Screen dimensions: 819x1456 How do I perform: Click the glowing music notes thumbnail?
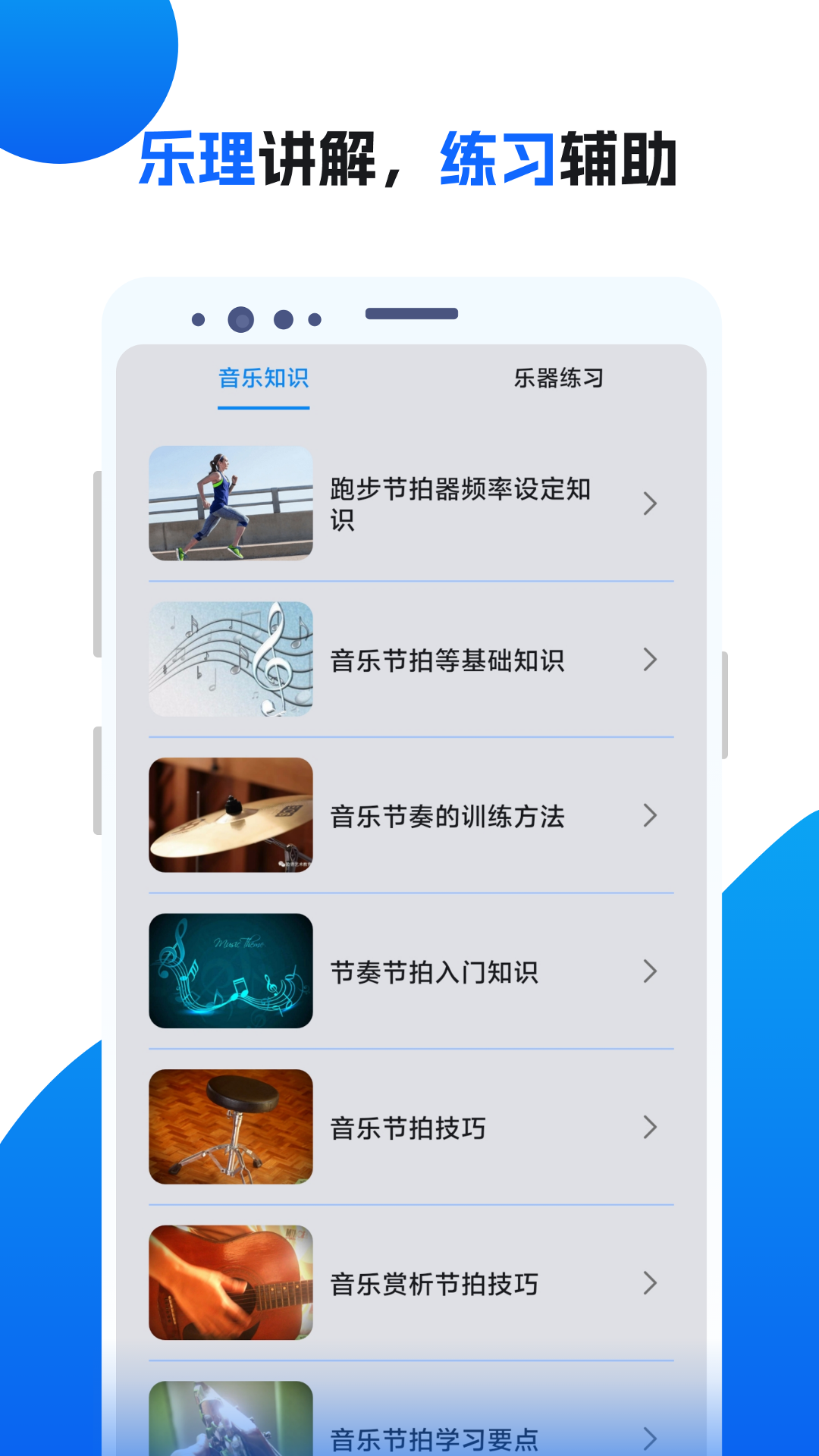coord(232,971)
